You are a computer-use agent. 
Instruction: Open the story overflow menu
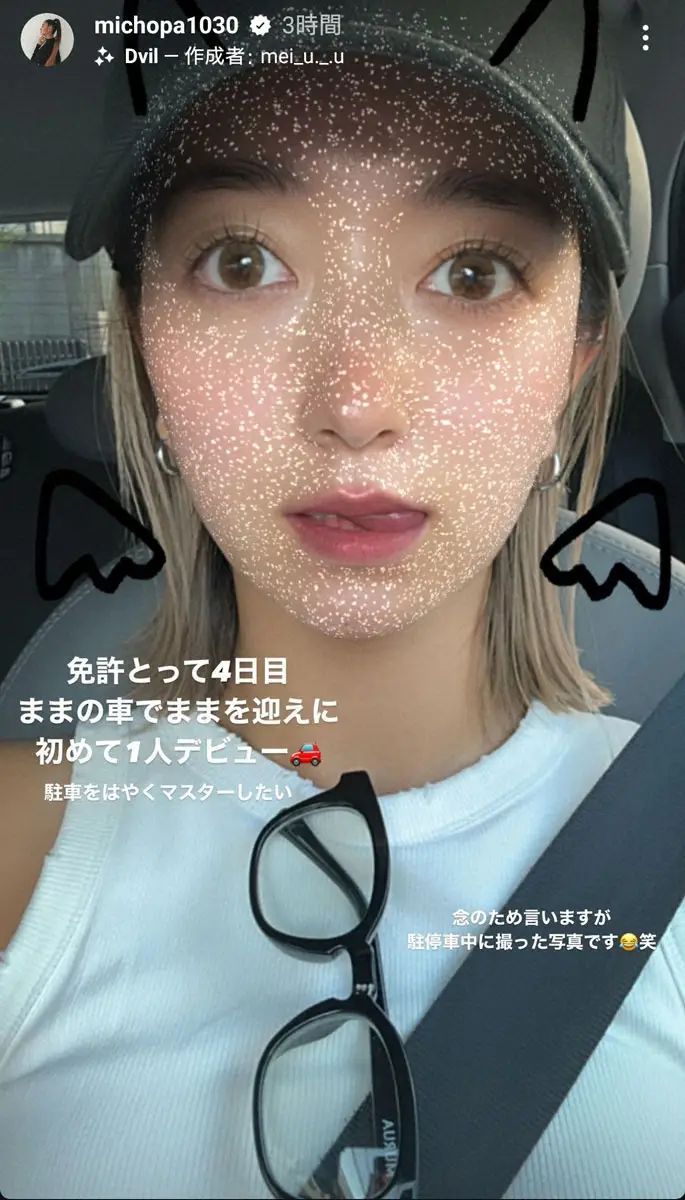tap(645, 39)
